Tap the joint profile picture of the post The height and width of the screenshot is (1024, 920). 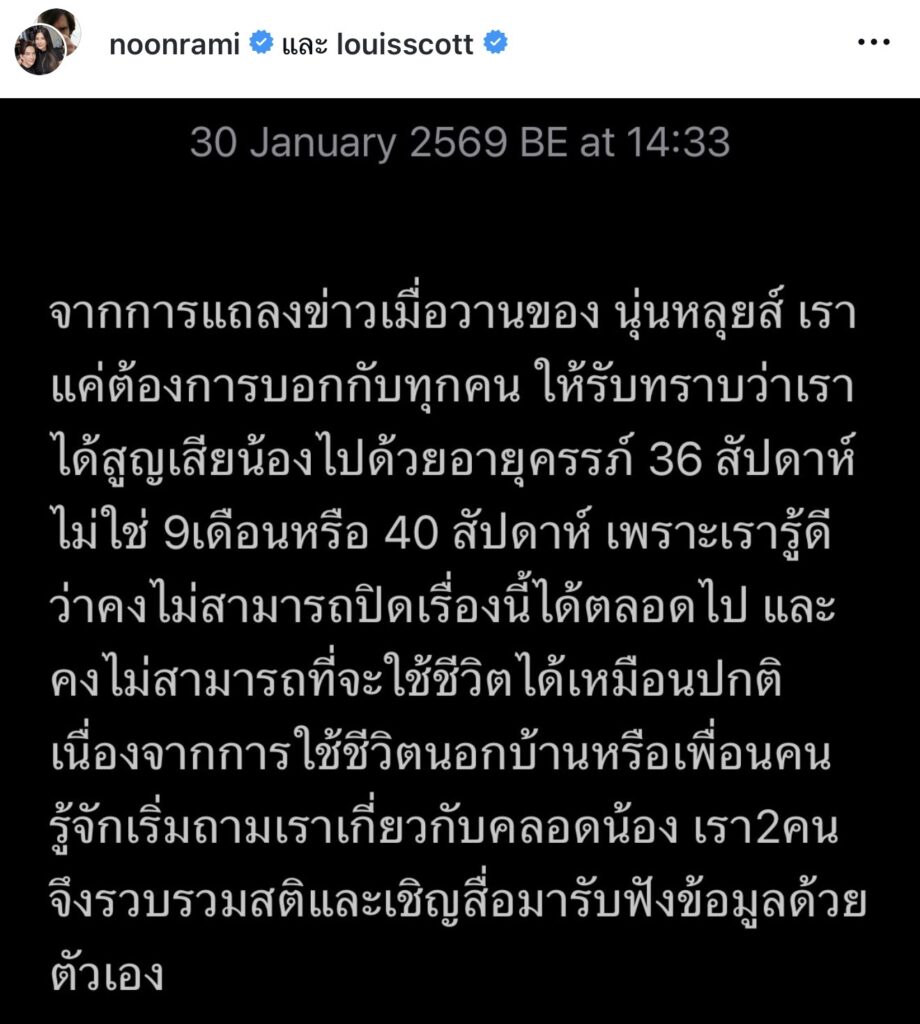[43, 44]
